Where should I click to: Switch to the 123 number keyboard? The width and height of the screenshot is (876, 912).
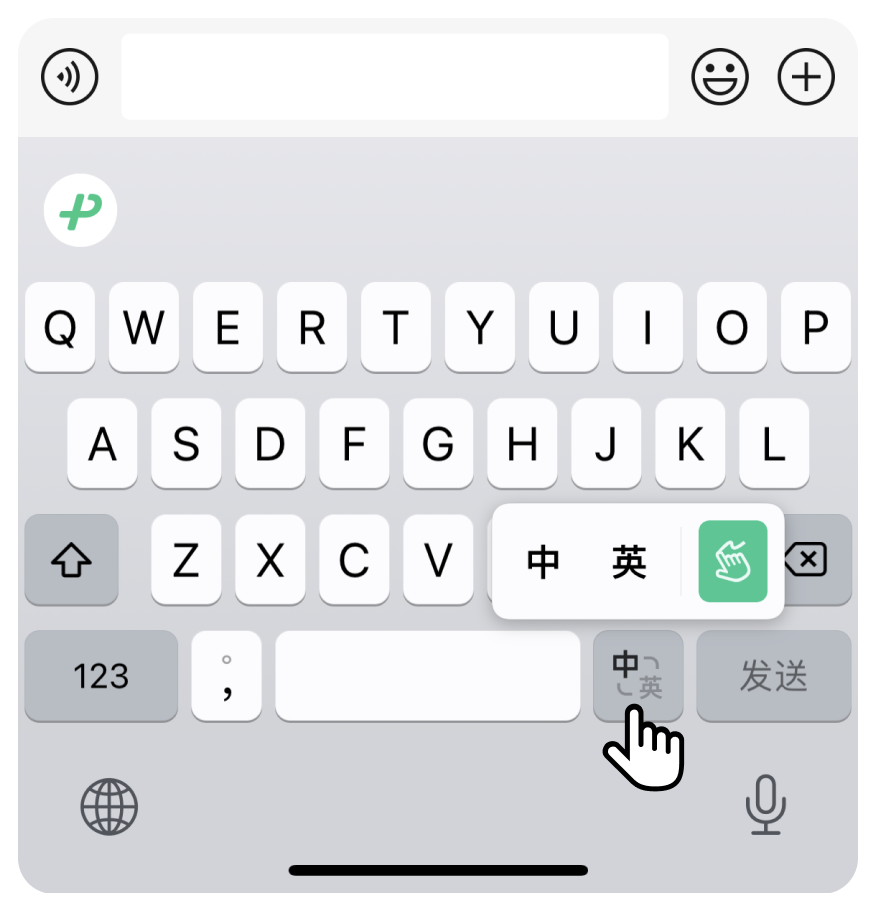(101, 676)
